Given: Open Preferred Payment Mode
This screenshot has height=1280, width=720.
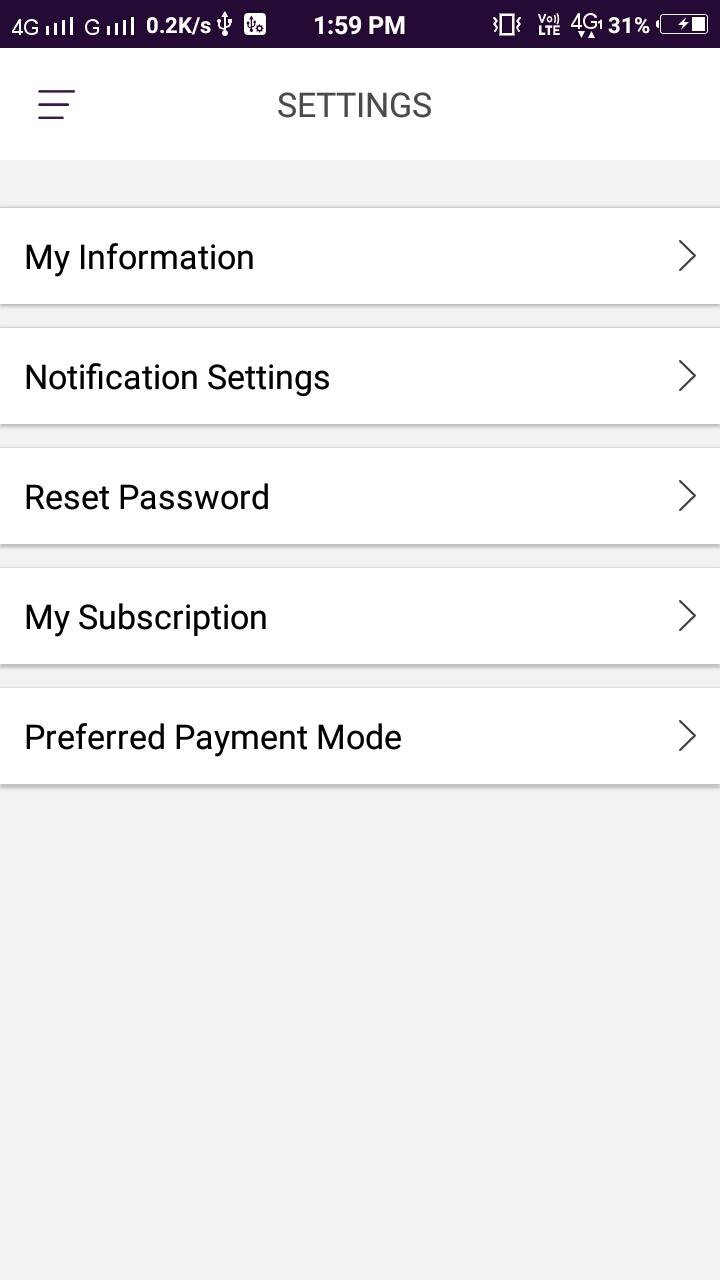Looking at the screenshot, I should coord(360,736).
